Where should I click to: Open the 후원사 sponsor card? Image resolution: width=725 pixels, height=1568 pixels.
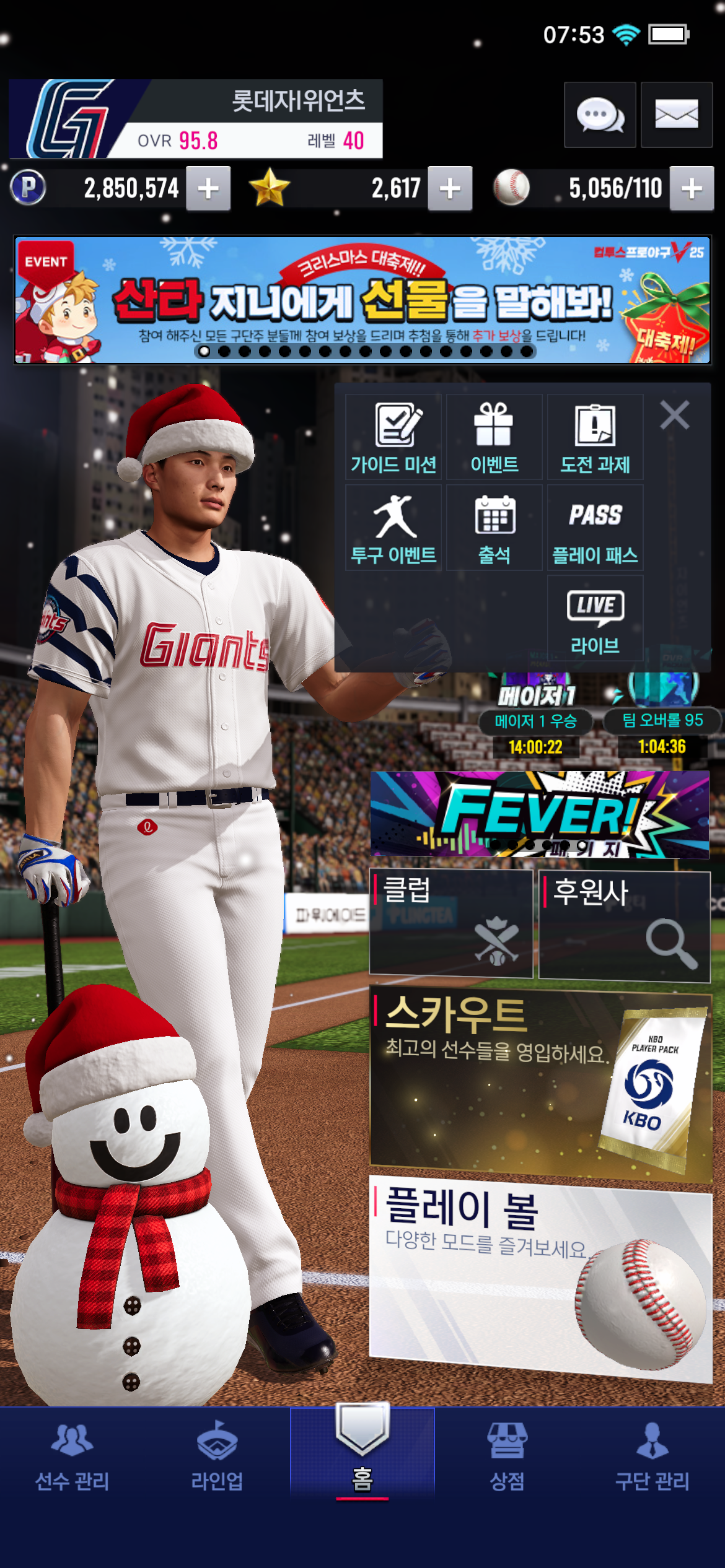(x=624, y=926)
